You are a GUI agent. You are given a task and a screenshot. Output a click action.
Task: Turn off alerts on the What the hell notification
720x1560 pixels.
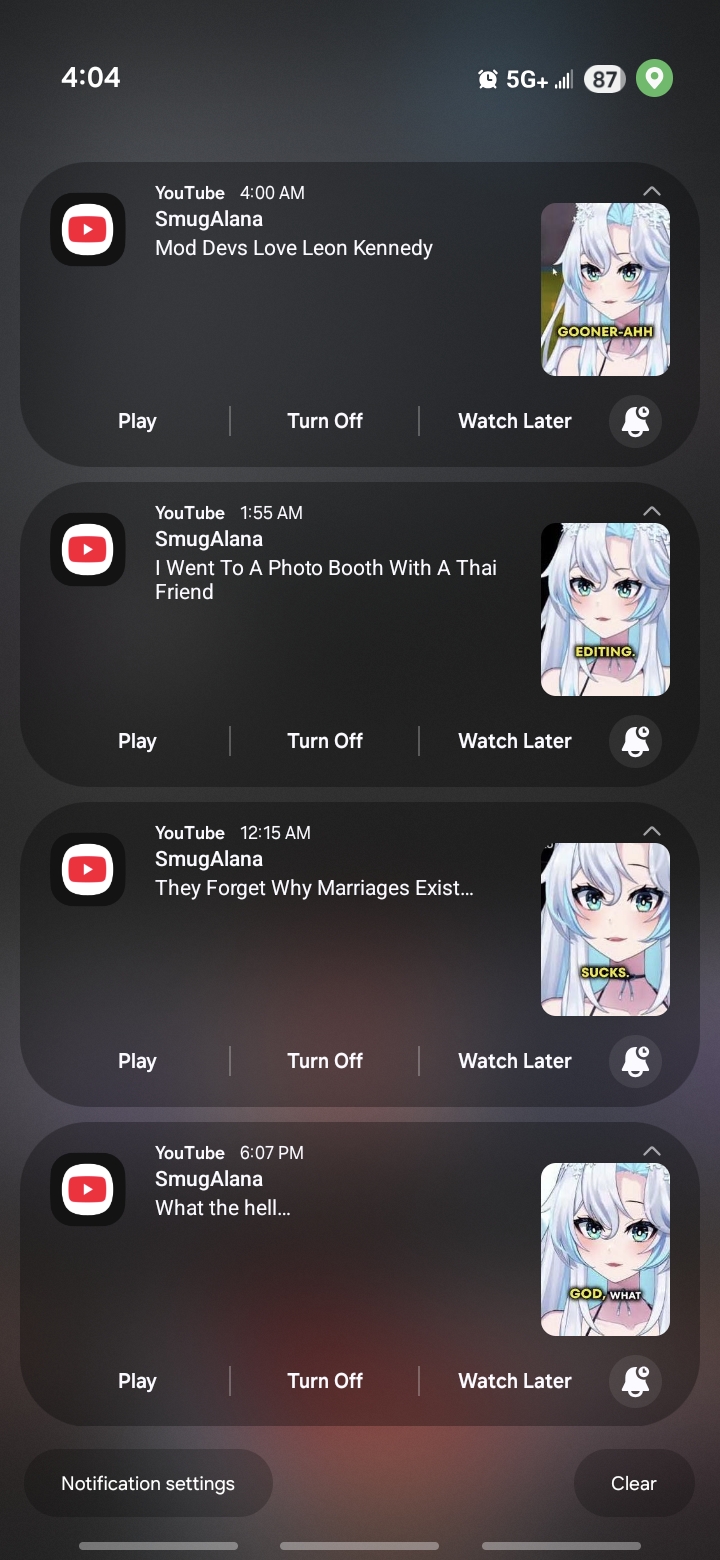[x=325, y=1381]
